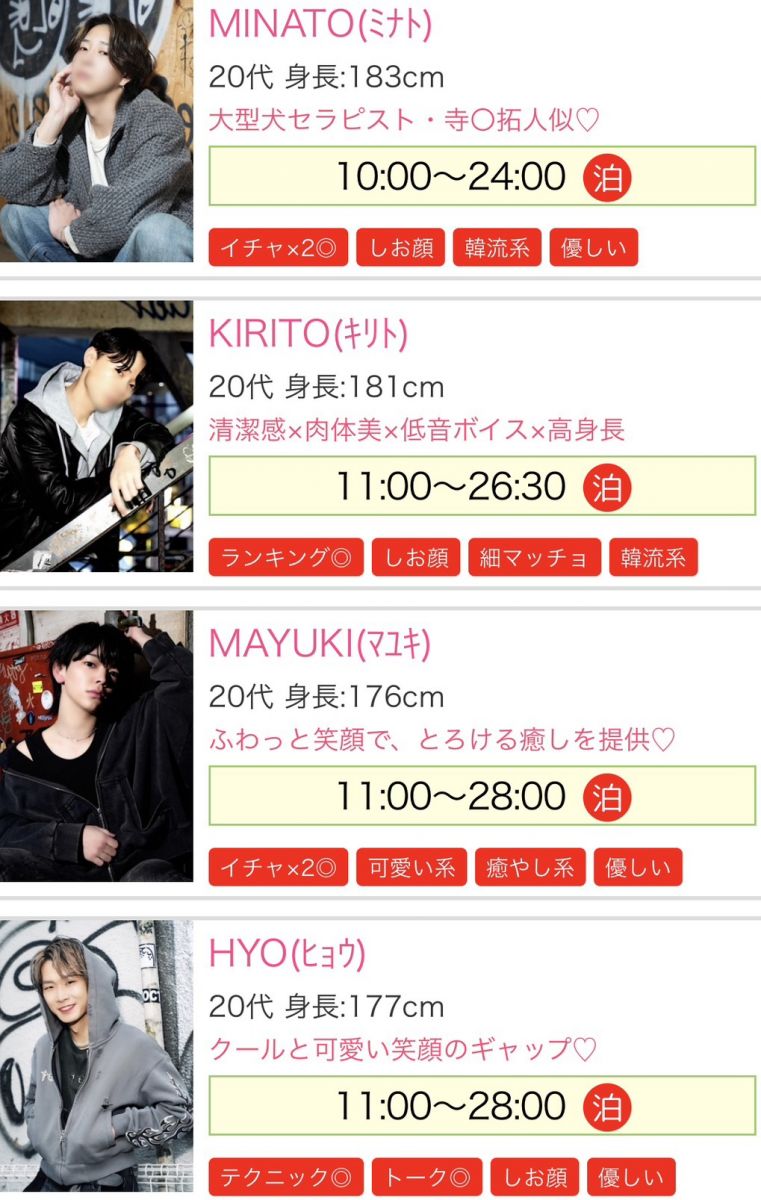
Task: Open MINATO's profile photo
Action: (x=97, y=131)
